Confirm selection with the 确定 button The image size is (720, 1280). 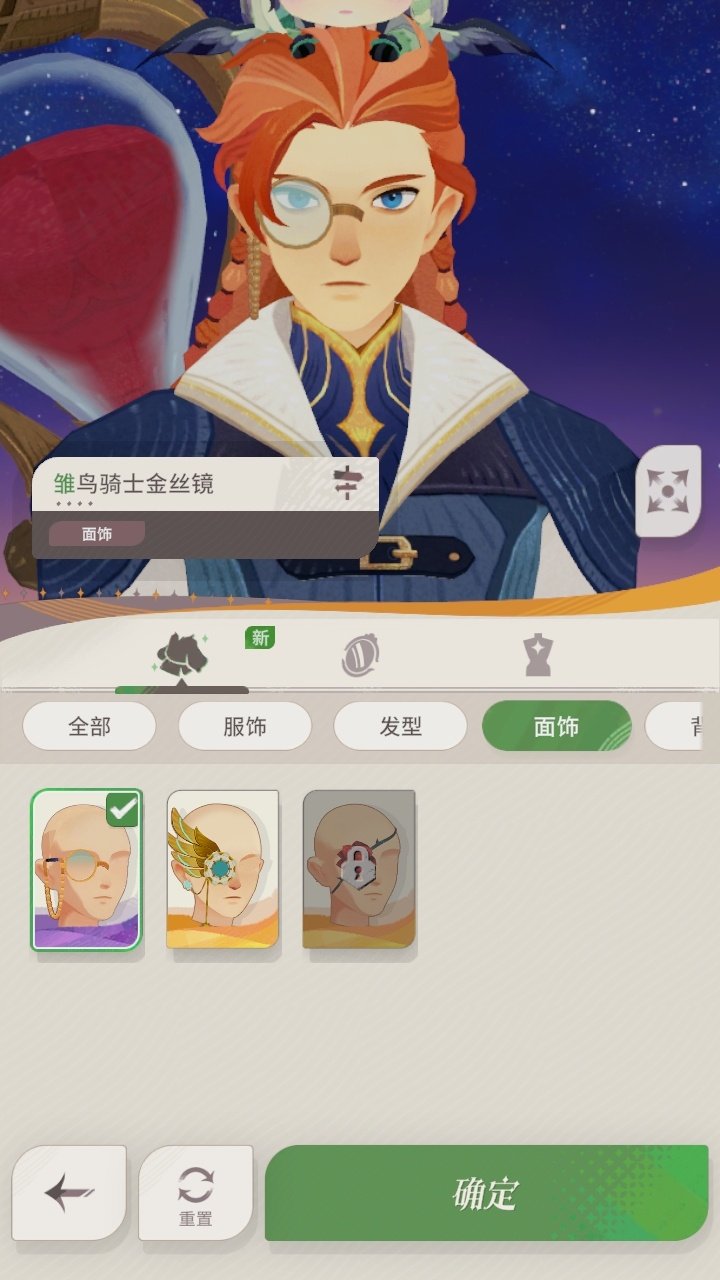tap(486, 1193)
